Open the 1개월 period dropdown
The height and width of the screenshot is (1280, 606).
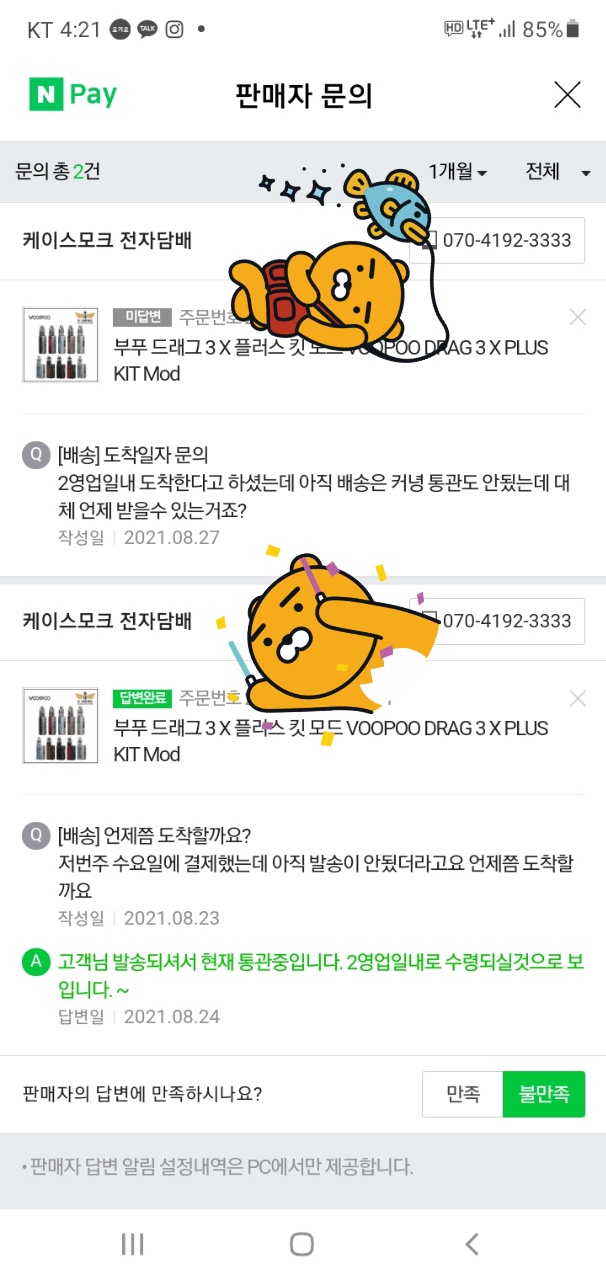tap(458, 172)
